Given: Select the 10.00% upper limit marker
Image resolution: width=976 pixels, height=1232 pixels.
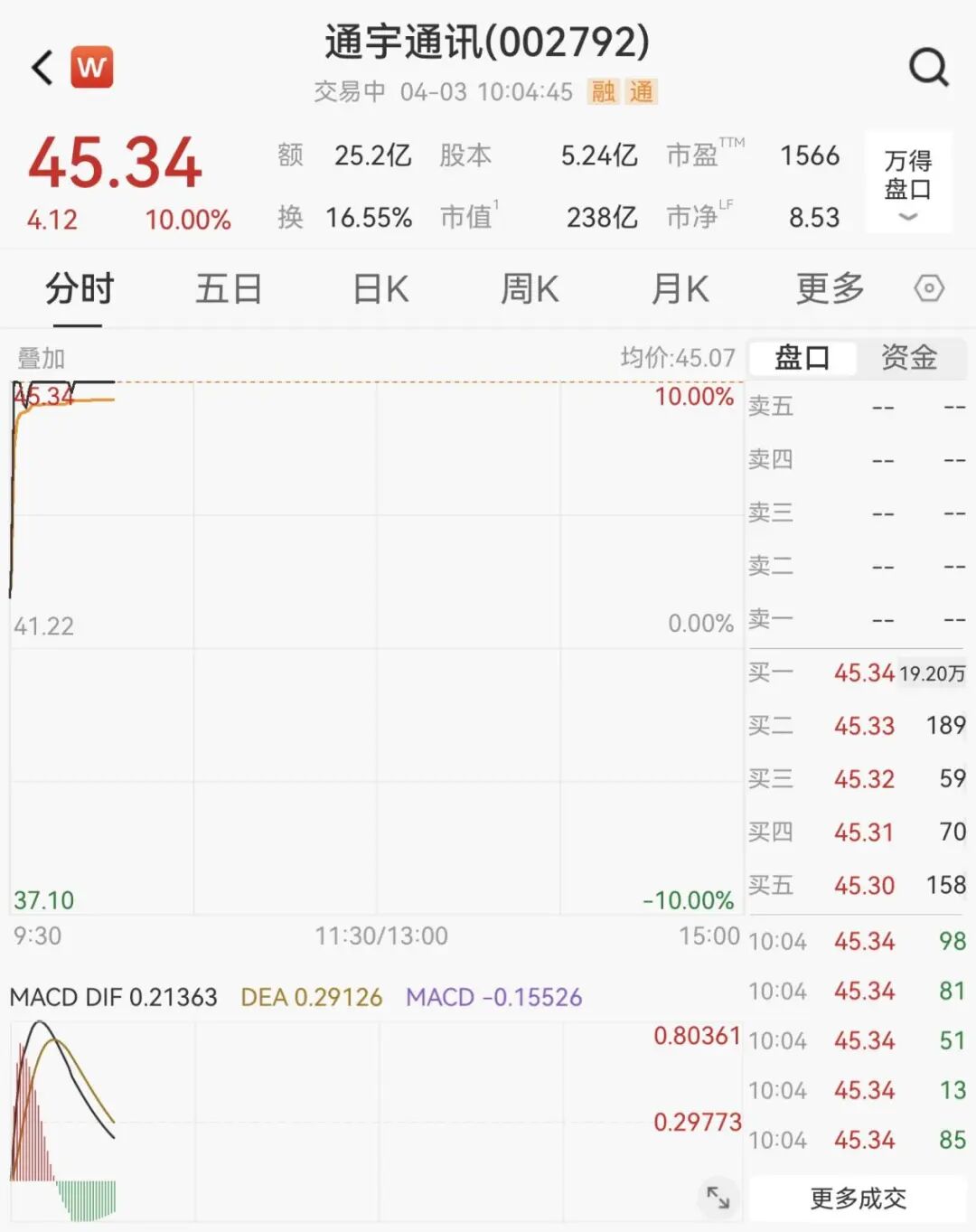Looking at the screenshot, I should click(x=694, y=396).
